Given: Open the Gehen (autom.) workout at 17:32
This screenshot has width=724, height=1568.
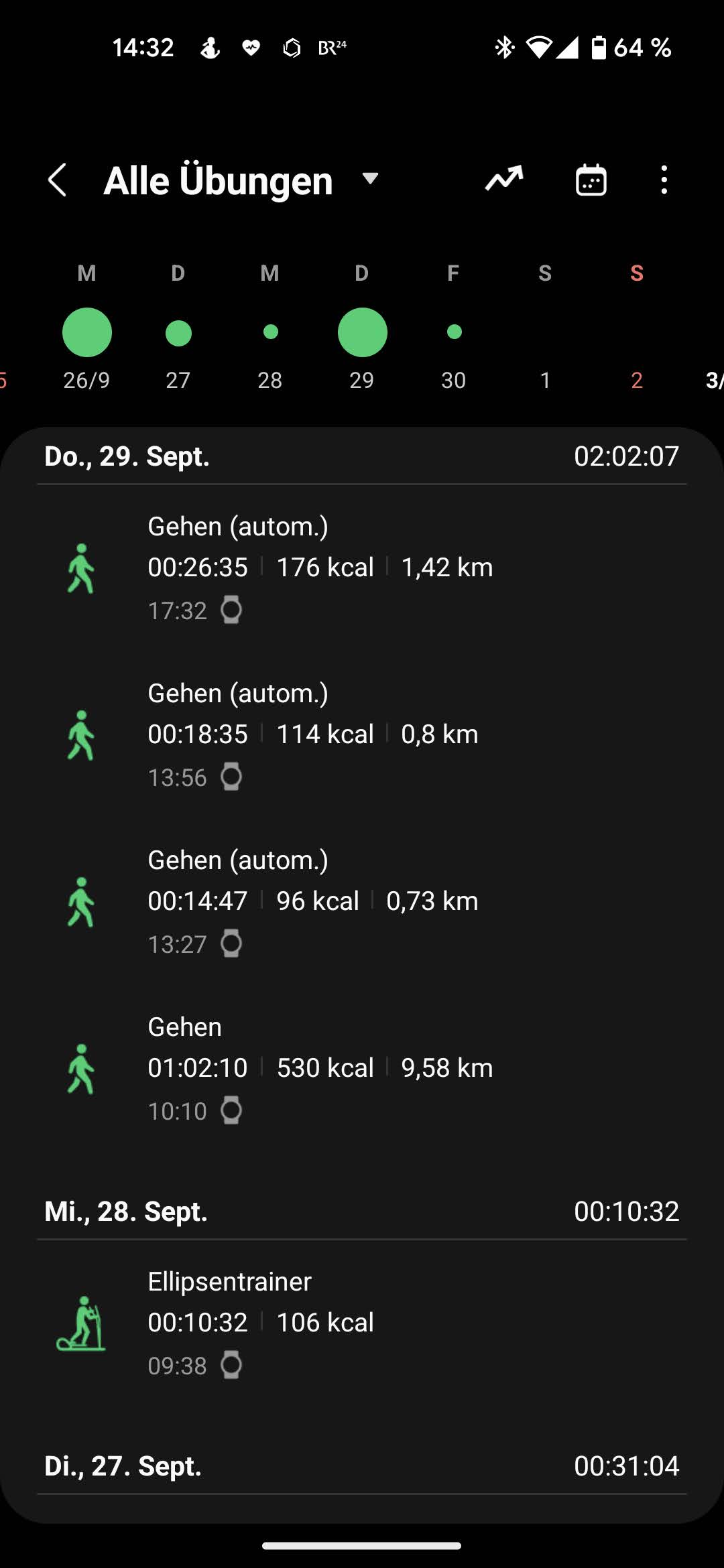Looking at the screenshot, I should pos(362,568).
